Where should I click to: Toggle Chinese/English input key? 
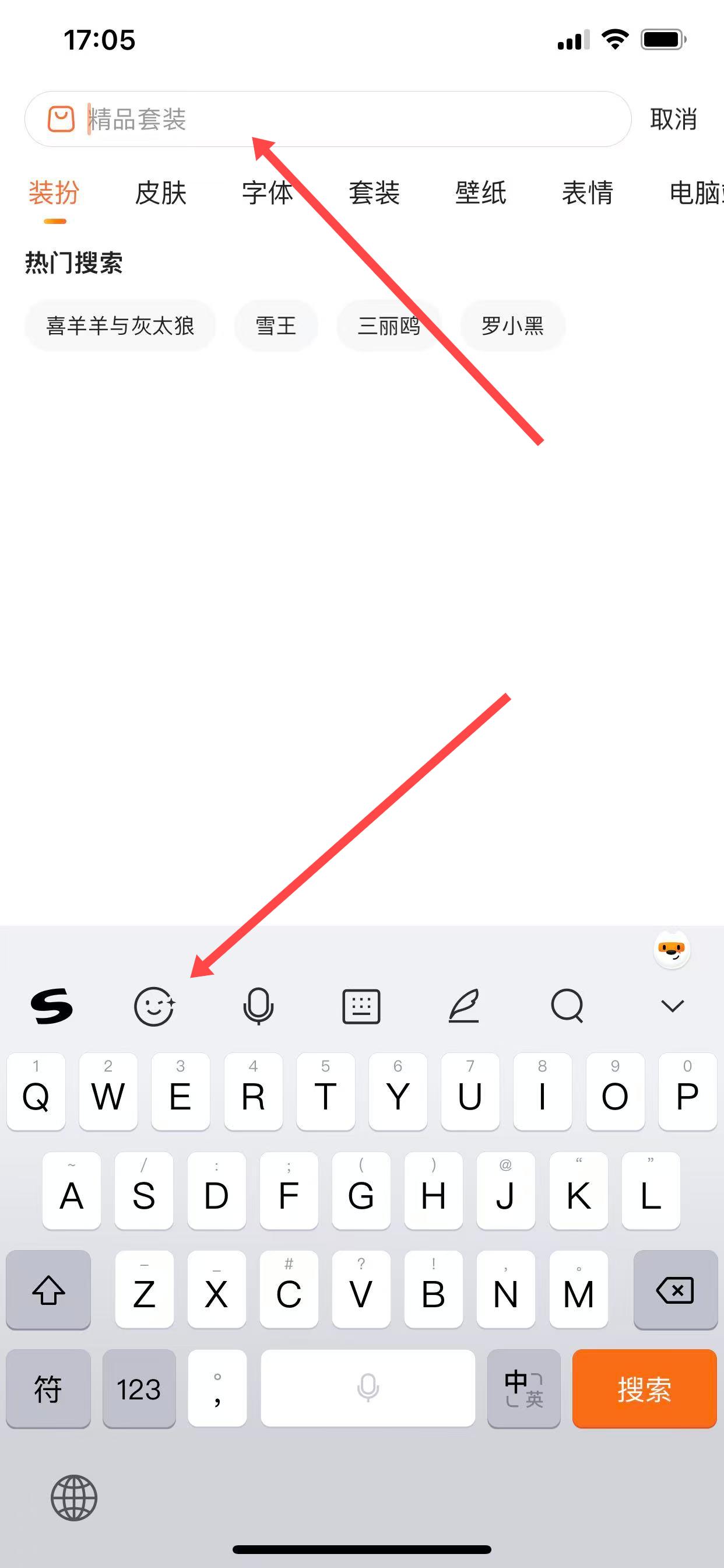523,1388
